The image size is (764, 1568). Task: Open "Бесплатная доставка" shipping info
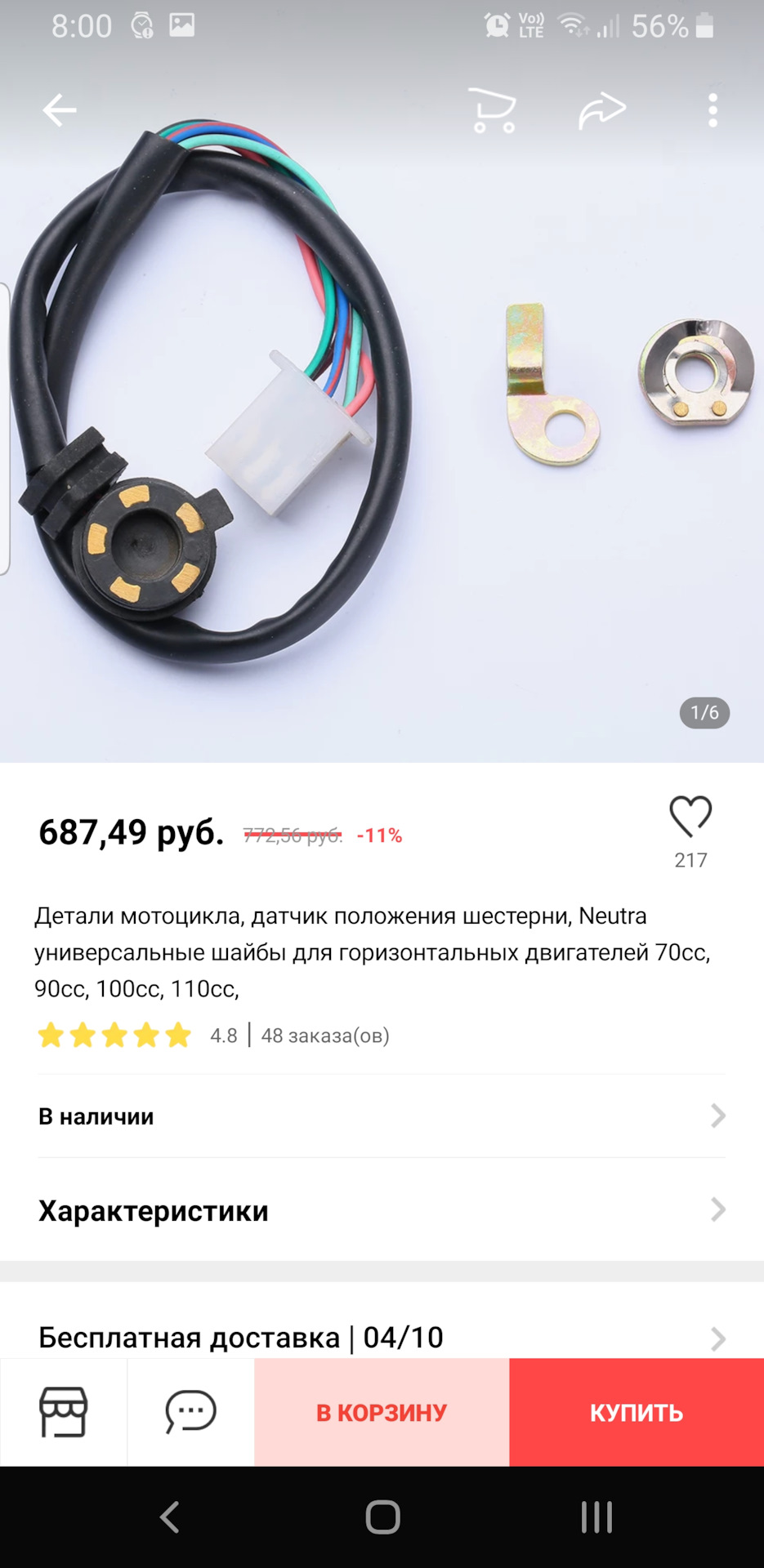[x=382, y=1337]
